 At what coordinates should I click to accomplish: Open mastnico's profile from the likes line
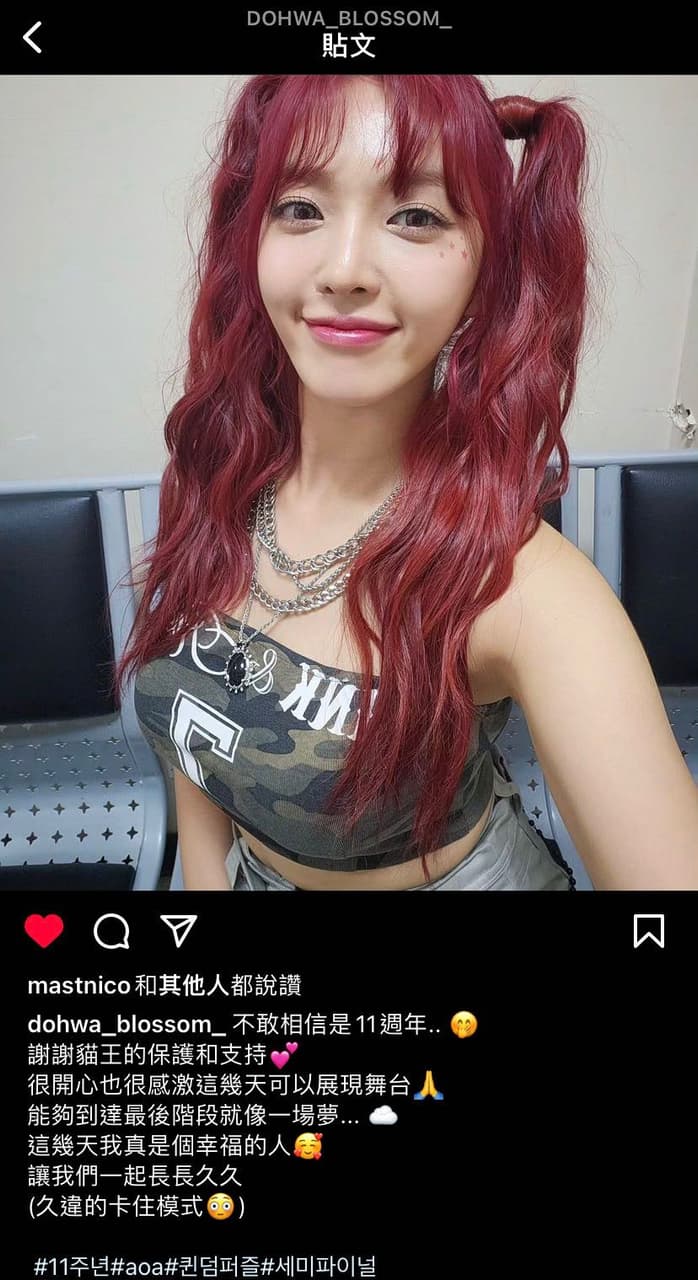coord(78,985)
